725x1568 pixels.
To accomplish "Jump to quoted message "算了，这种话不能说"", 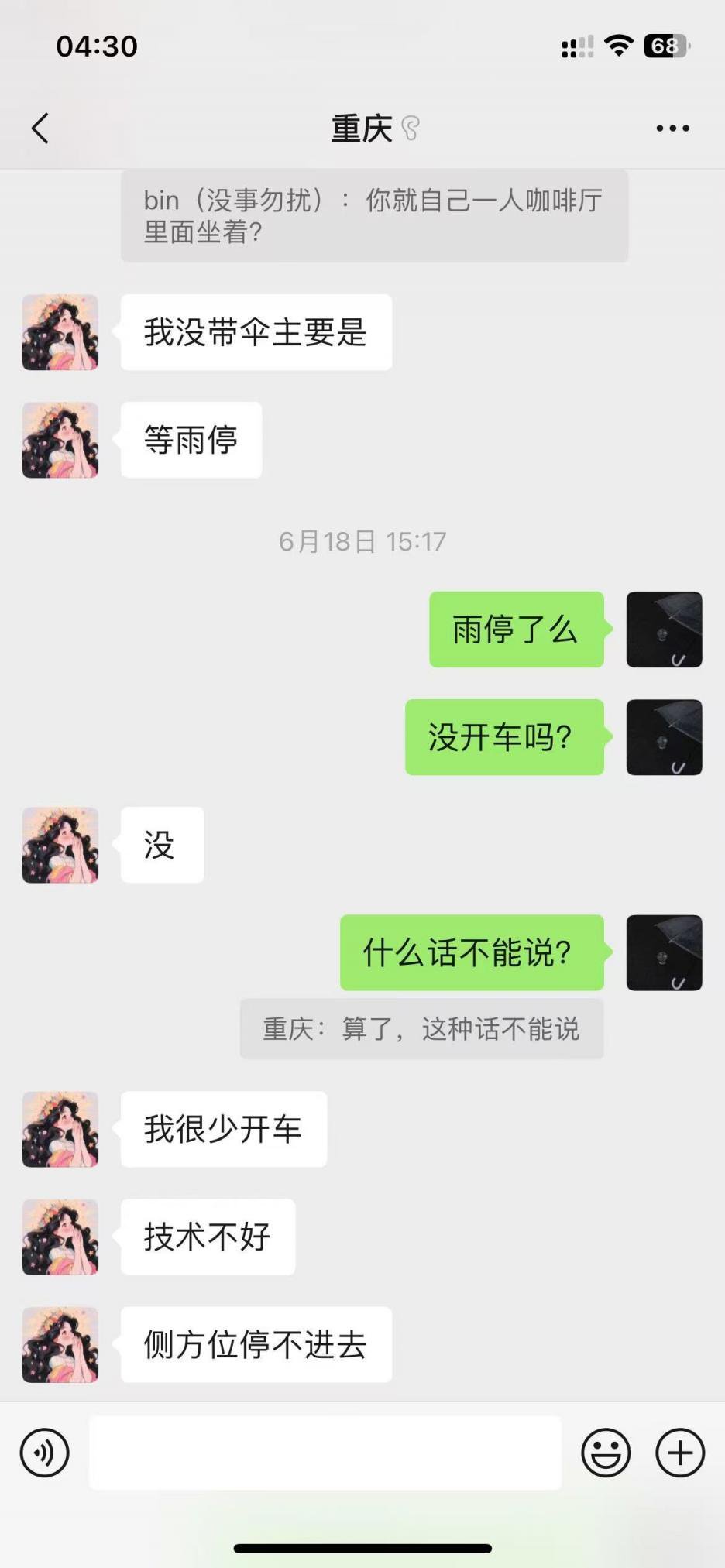I will point(421,1029).
